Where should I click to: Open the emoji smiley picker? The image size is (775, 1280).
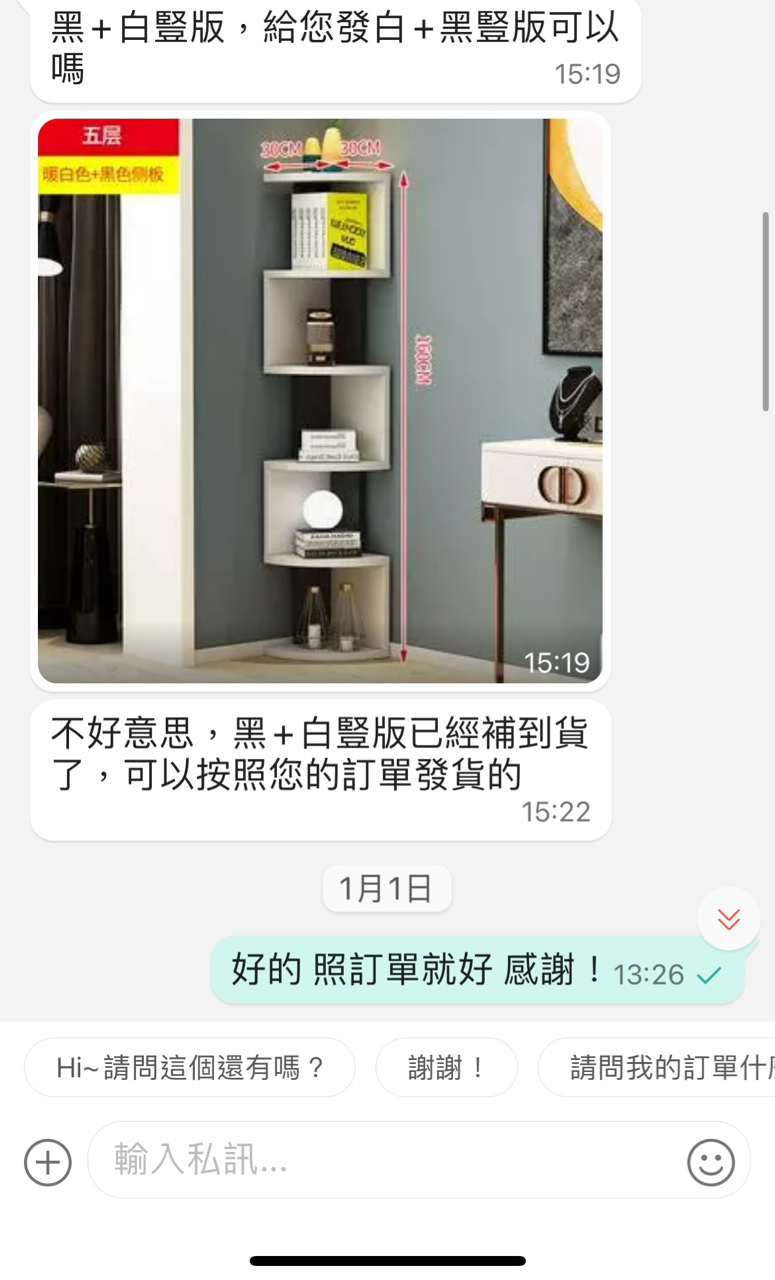(711, 1162)
